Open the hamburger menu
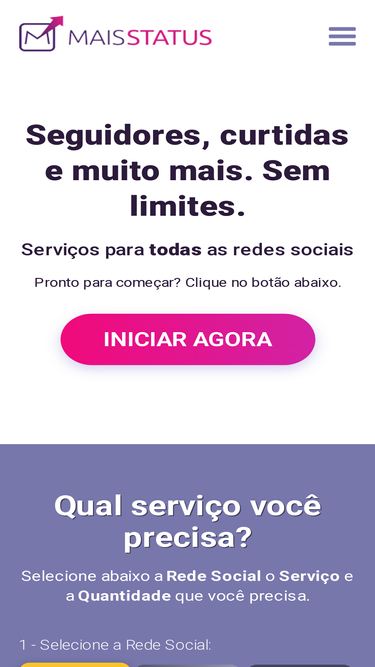Image resolution: width=375 pixels, height=667 pixels. (x=342, y=36)
